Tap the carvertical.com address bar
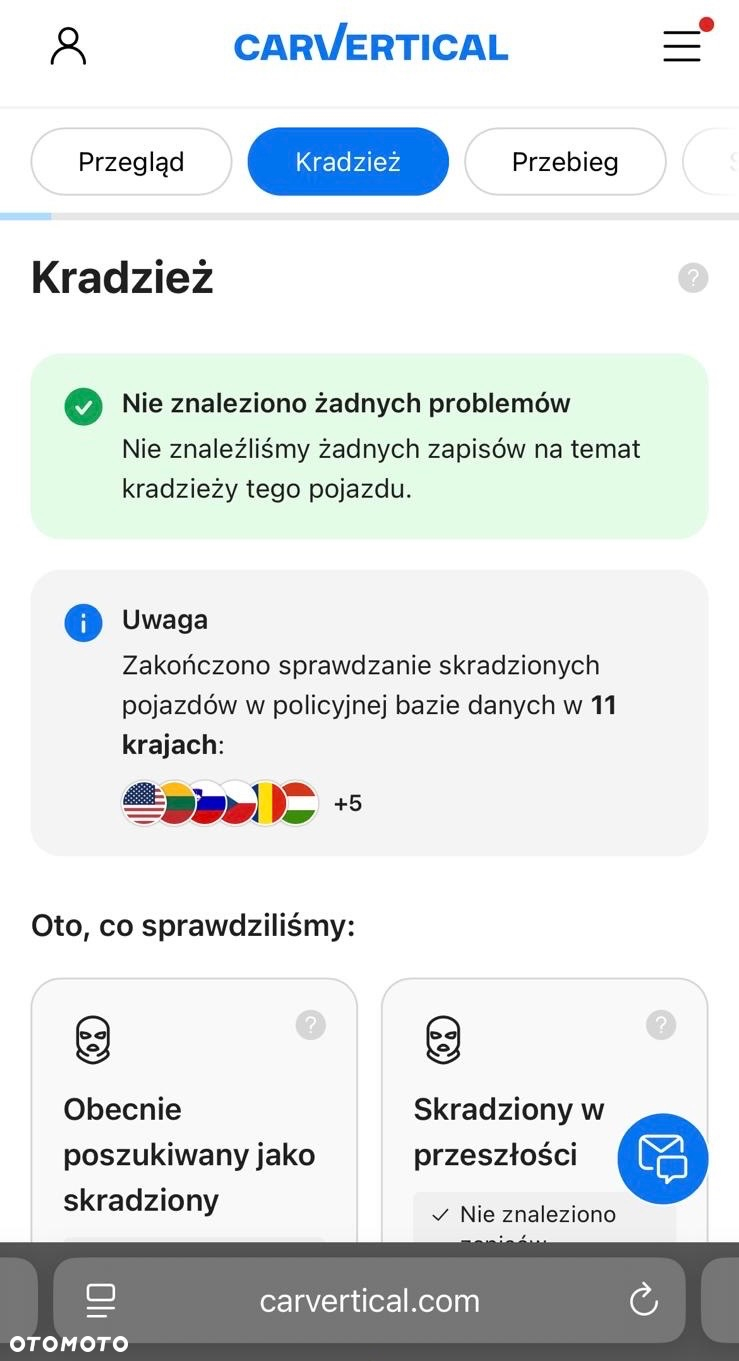This screenshot has width=739, height=1361. (x=369, y=1300)
